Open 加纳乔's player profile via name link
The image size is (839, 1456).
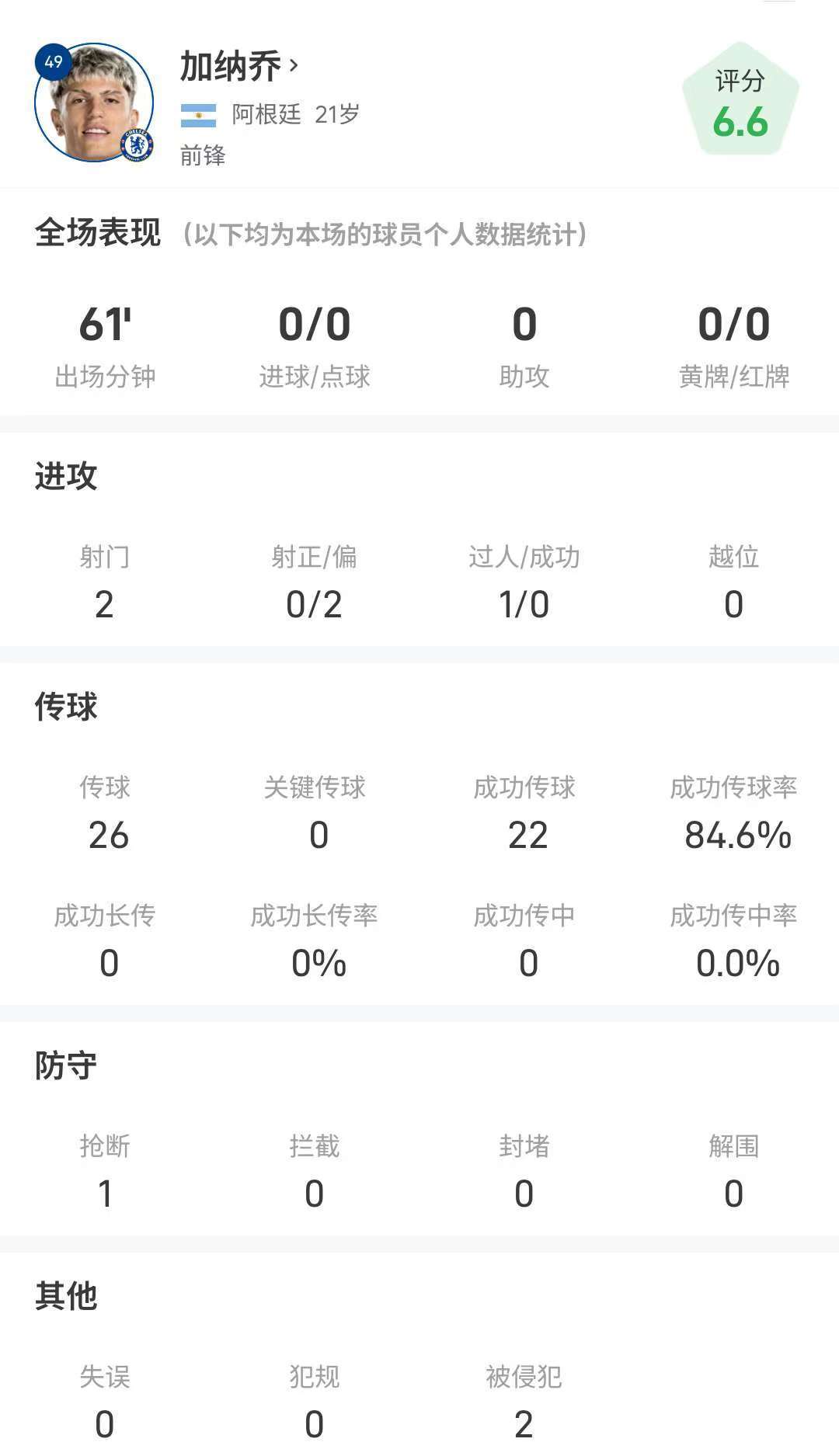coord(238,67)
